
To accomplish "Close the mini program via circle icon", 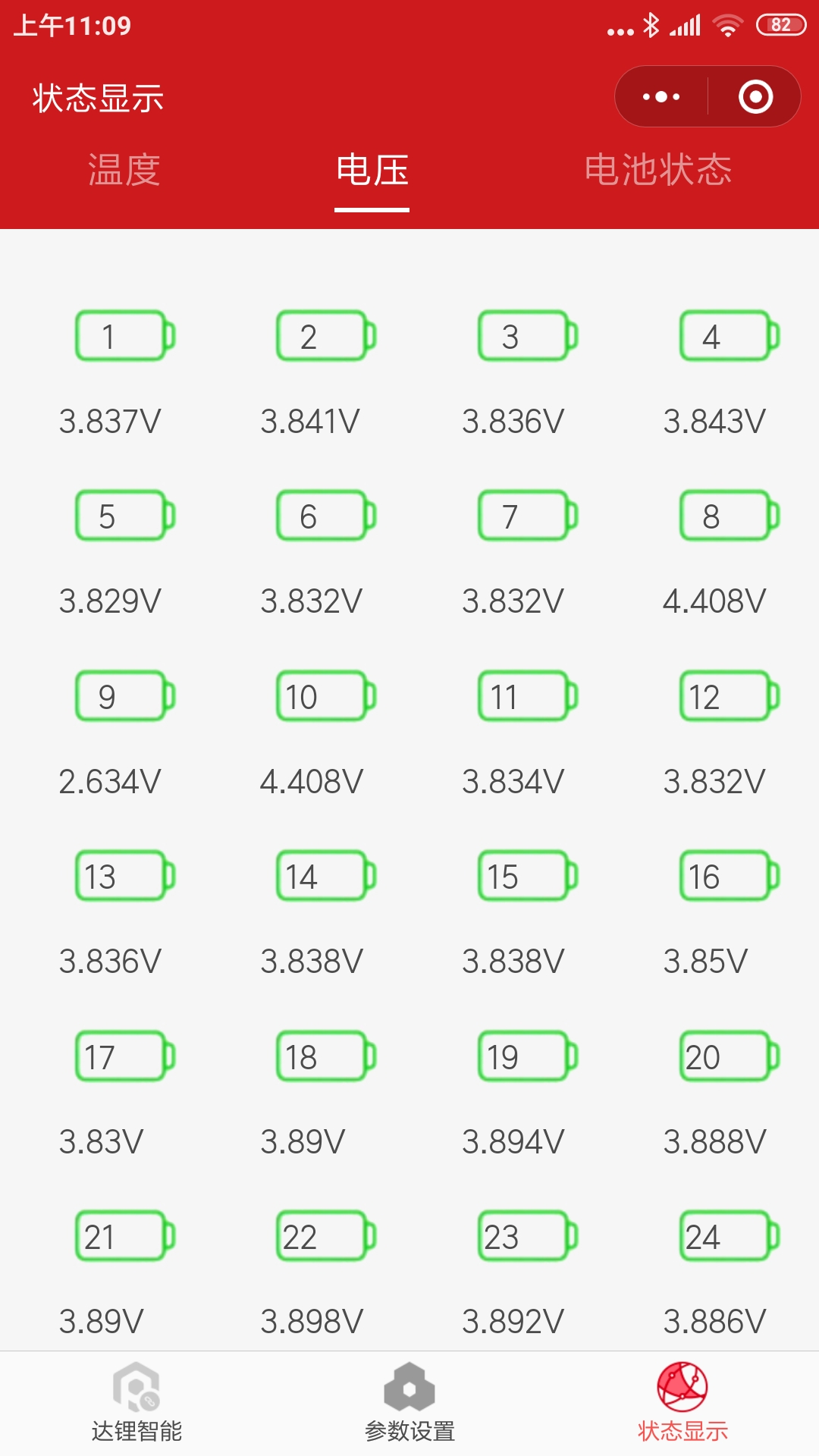I will click(755, 97).
